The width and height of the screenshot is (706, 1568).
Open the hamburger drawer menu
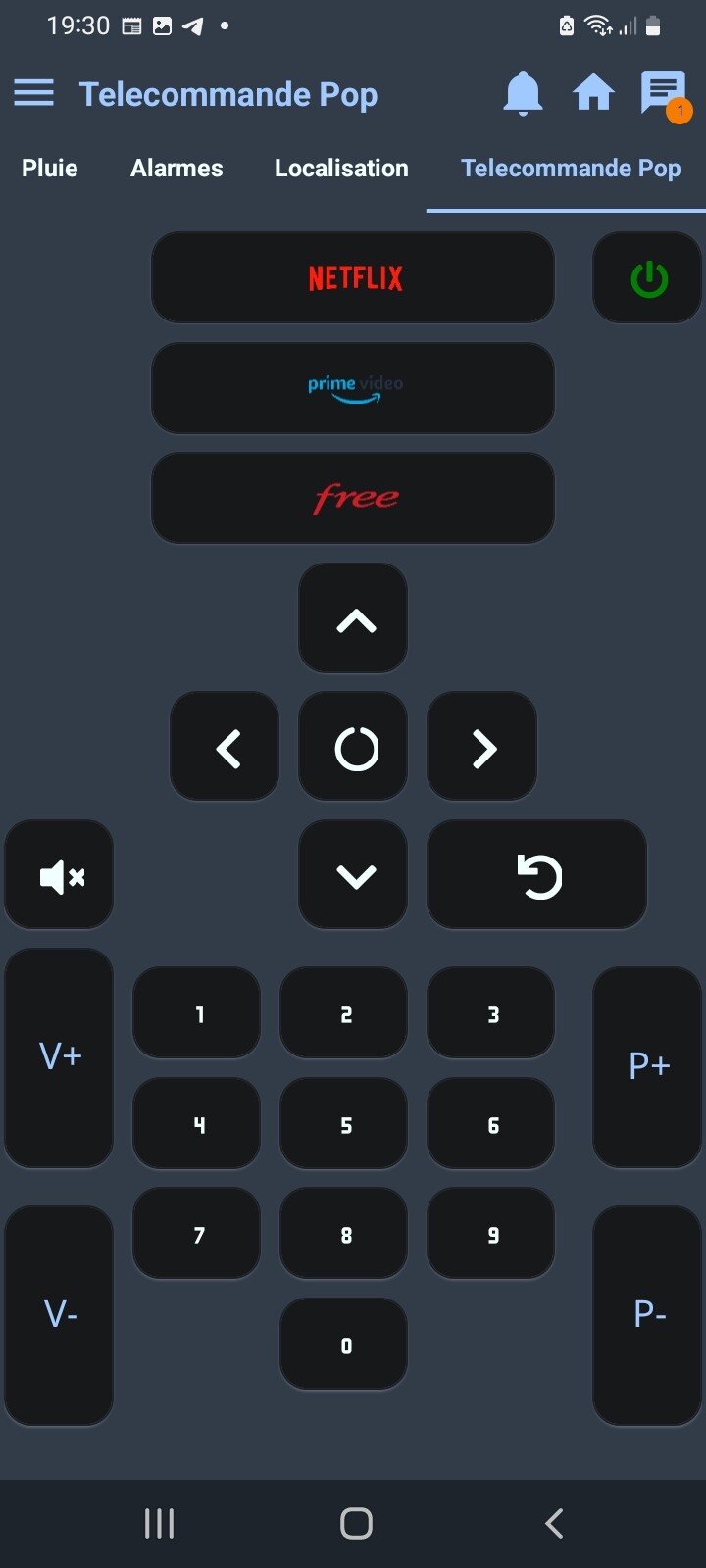(x=34, y=94)
